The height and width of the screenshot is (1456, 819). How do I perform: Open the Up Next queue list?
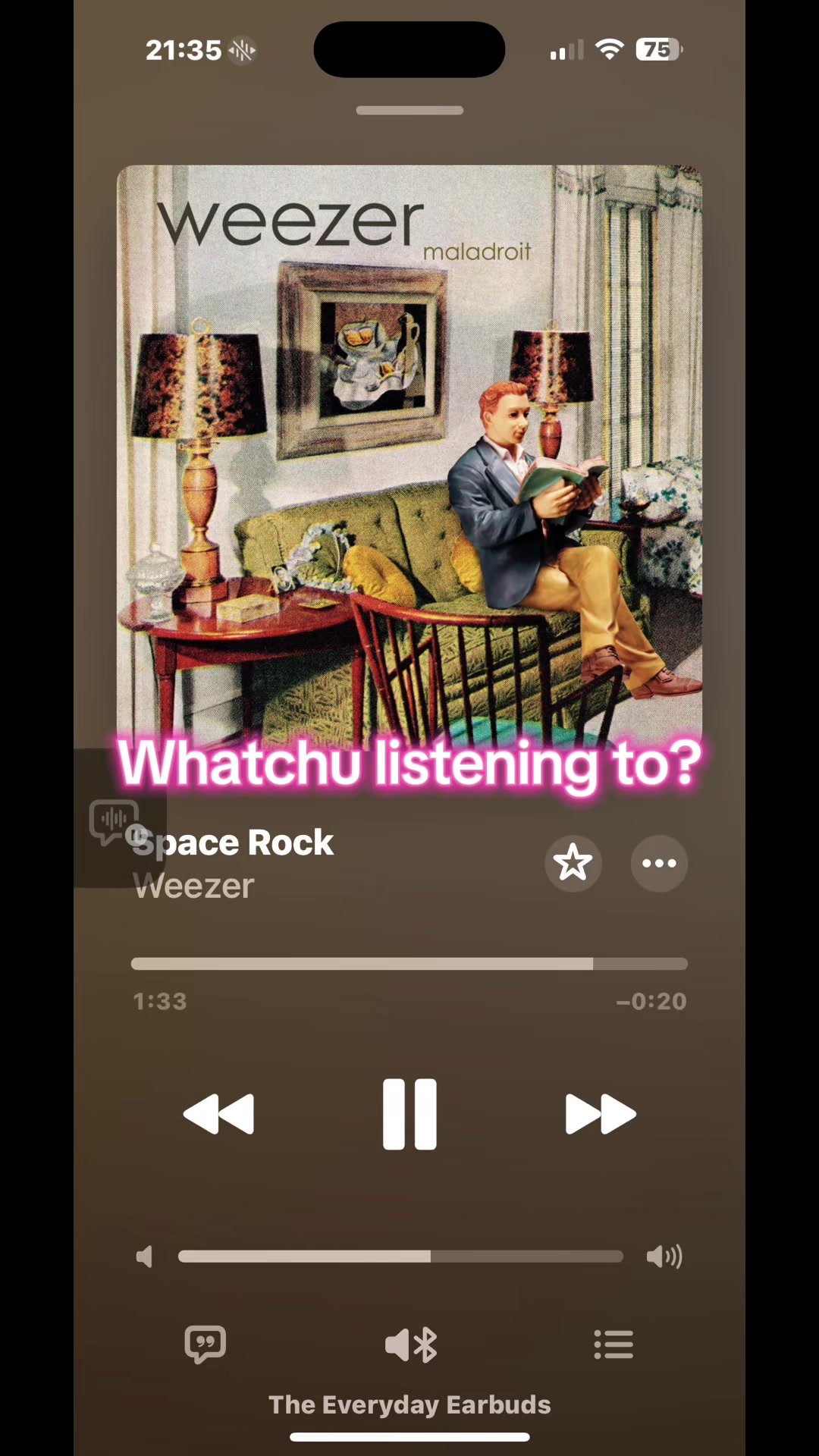coord(613,1345)
